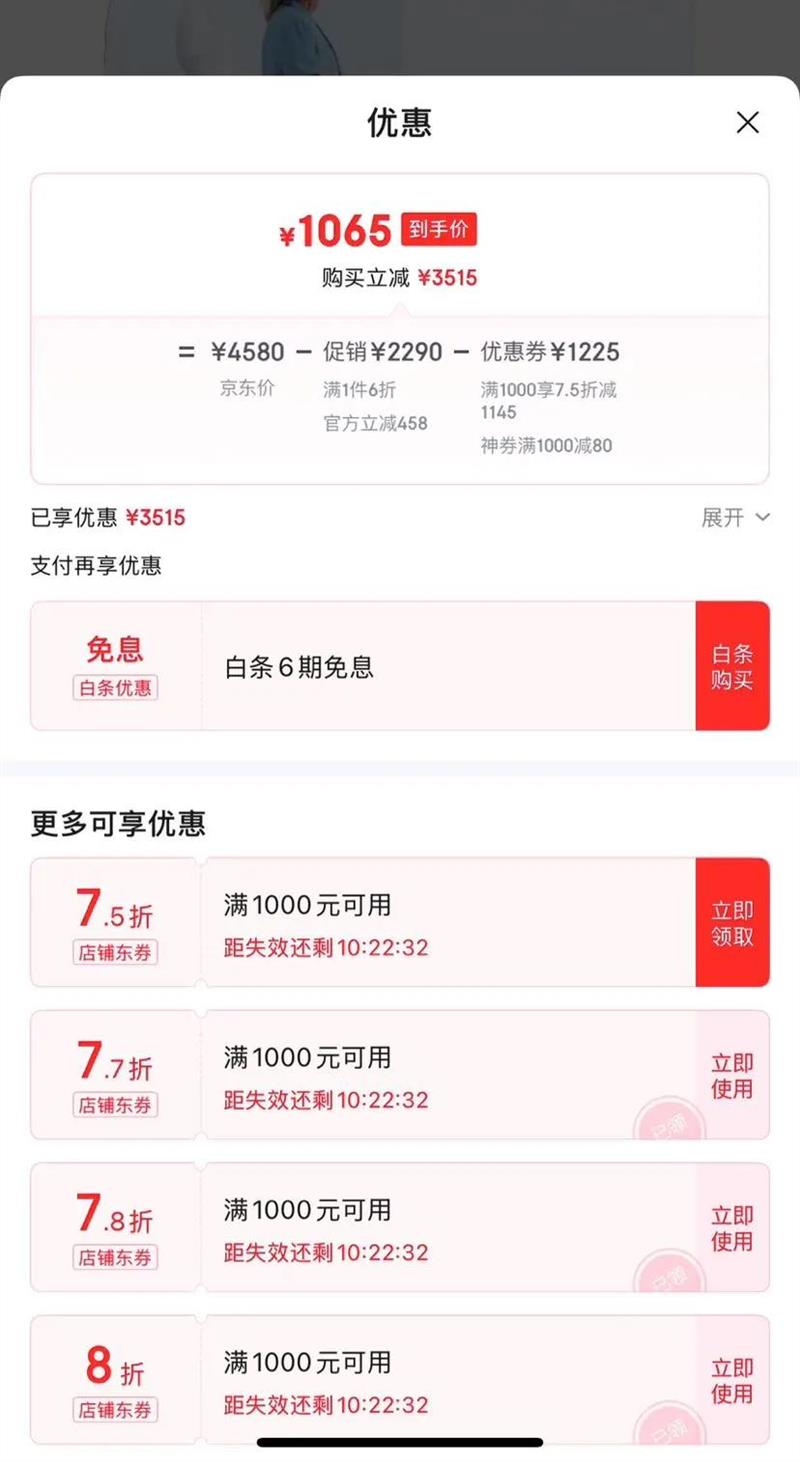
Task: Use the 7.7折 coupon via 立即使用
Action: [x=733, y=1074]
